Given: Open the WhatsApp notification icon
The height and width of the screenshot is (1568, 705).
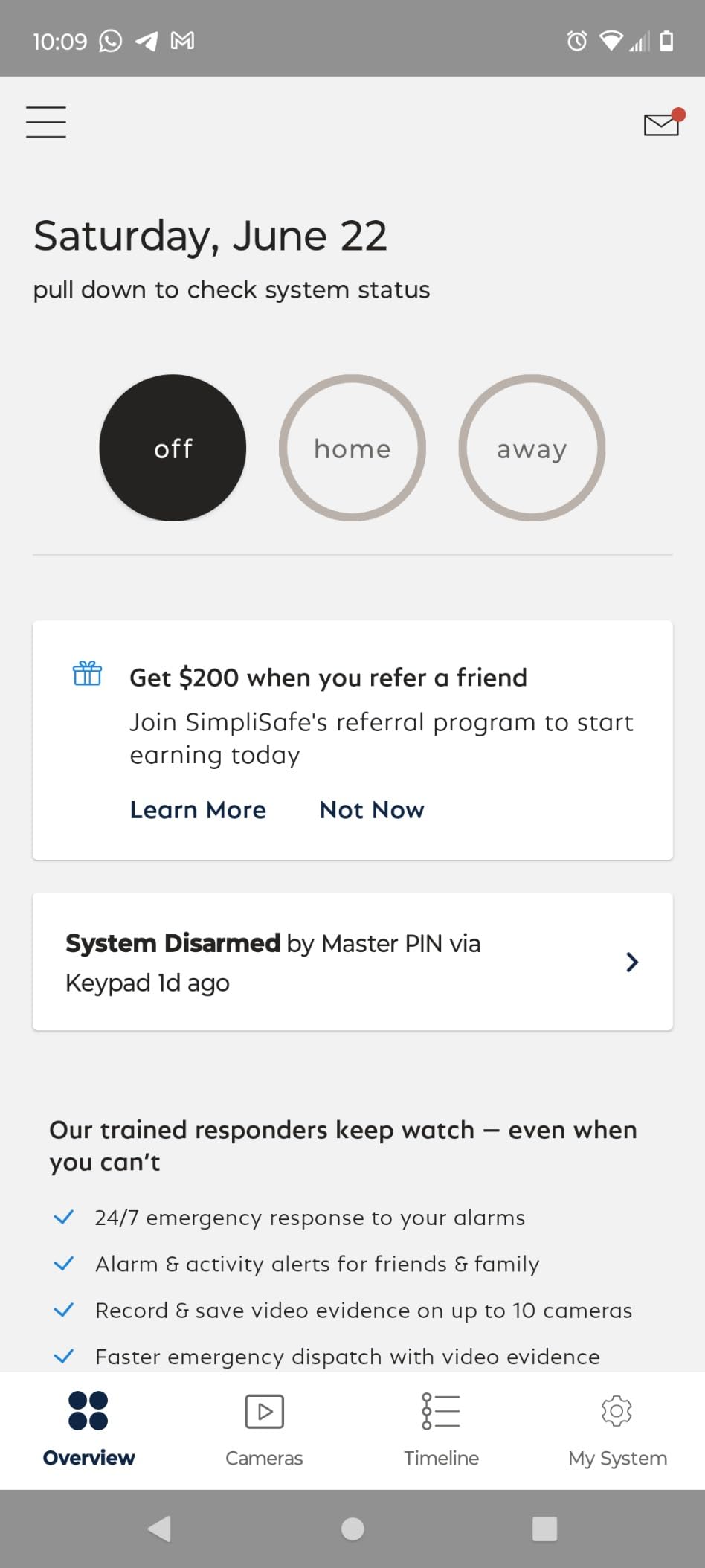Looking at the screenshot, I should pyautogui.click(x=110, y=41).
